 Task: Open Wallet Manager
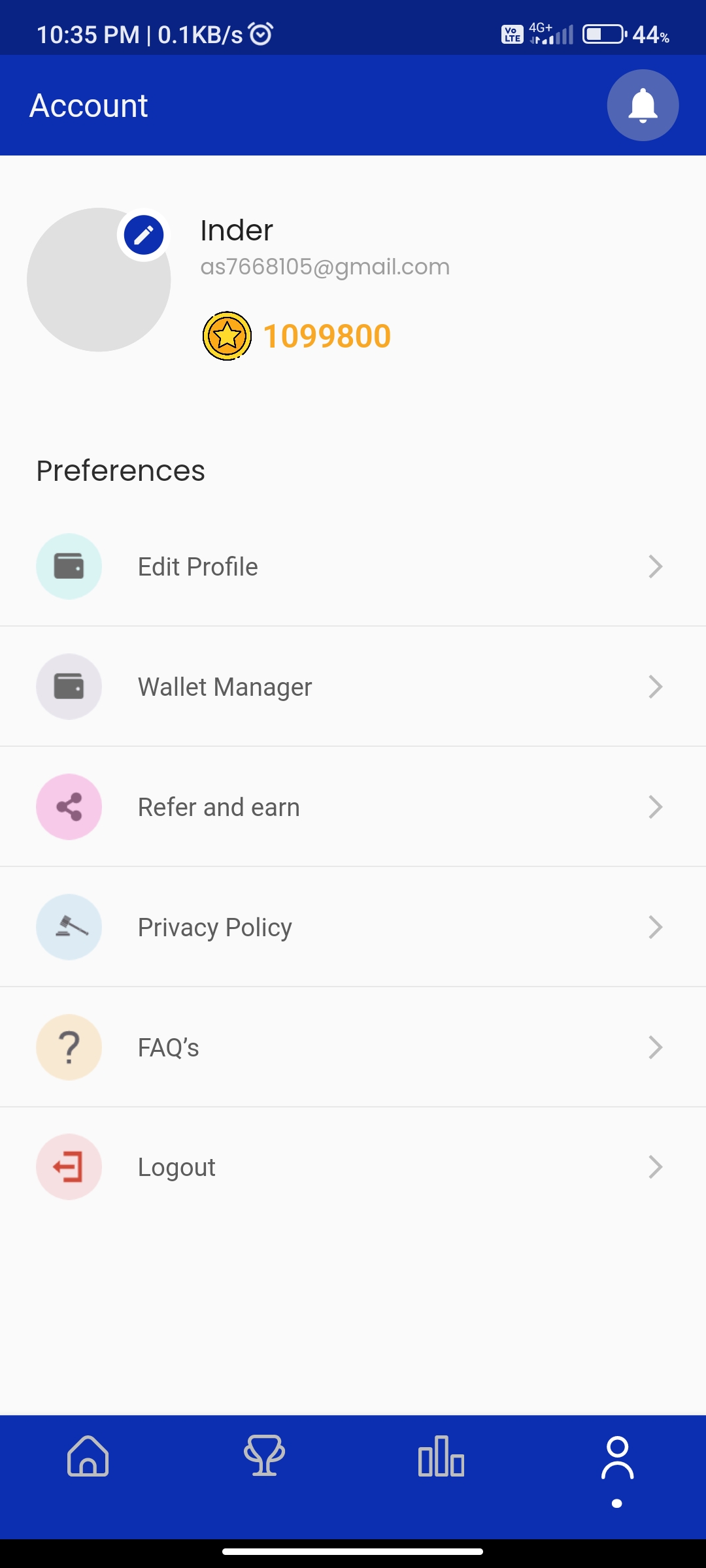[x=353, y=687]
